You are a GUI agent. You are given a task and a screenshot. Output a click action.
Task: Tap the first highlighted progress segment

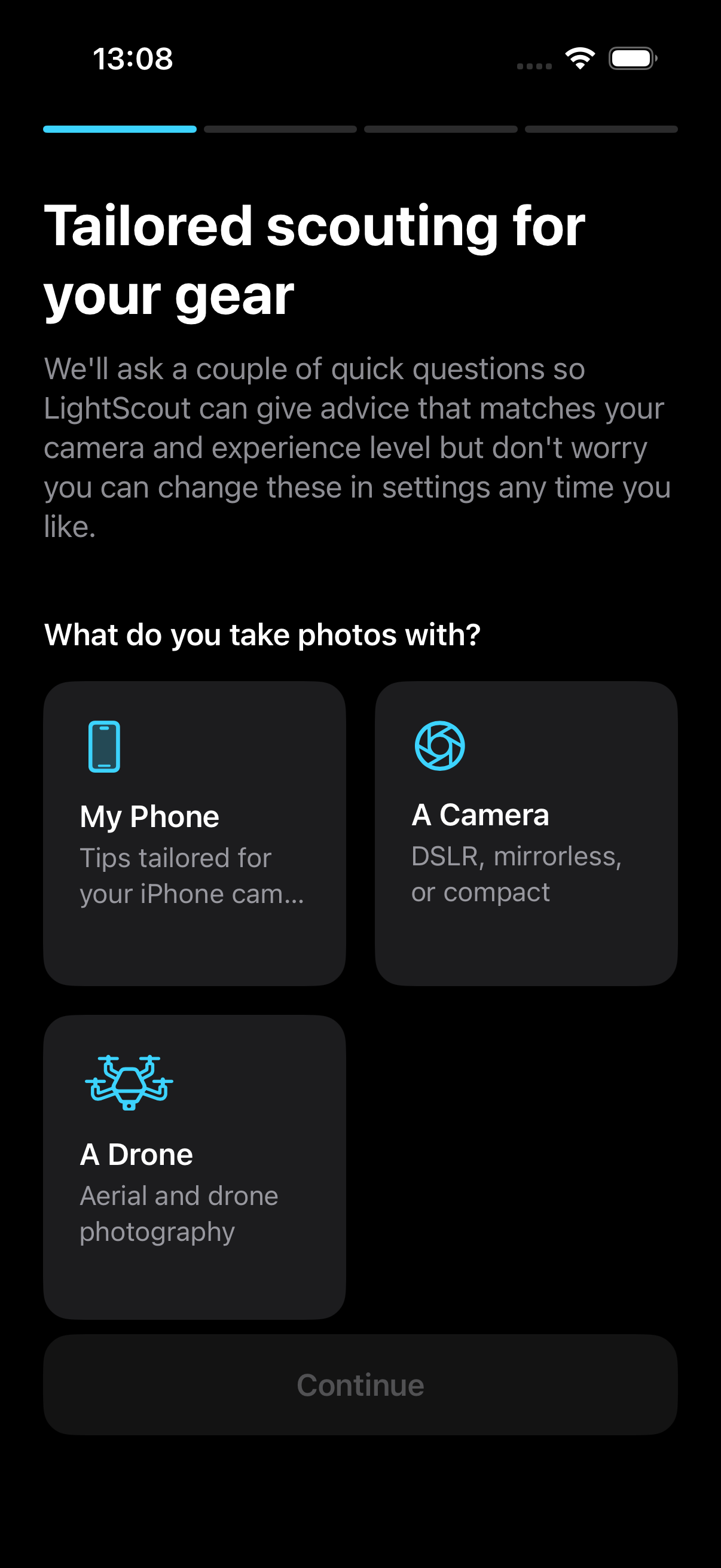[x=120, y=129]
